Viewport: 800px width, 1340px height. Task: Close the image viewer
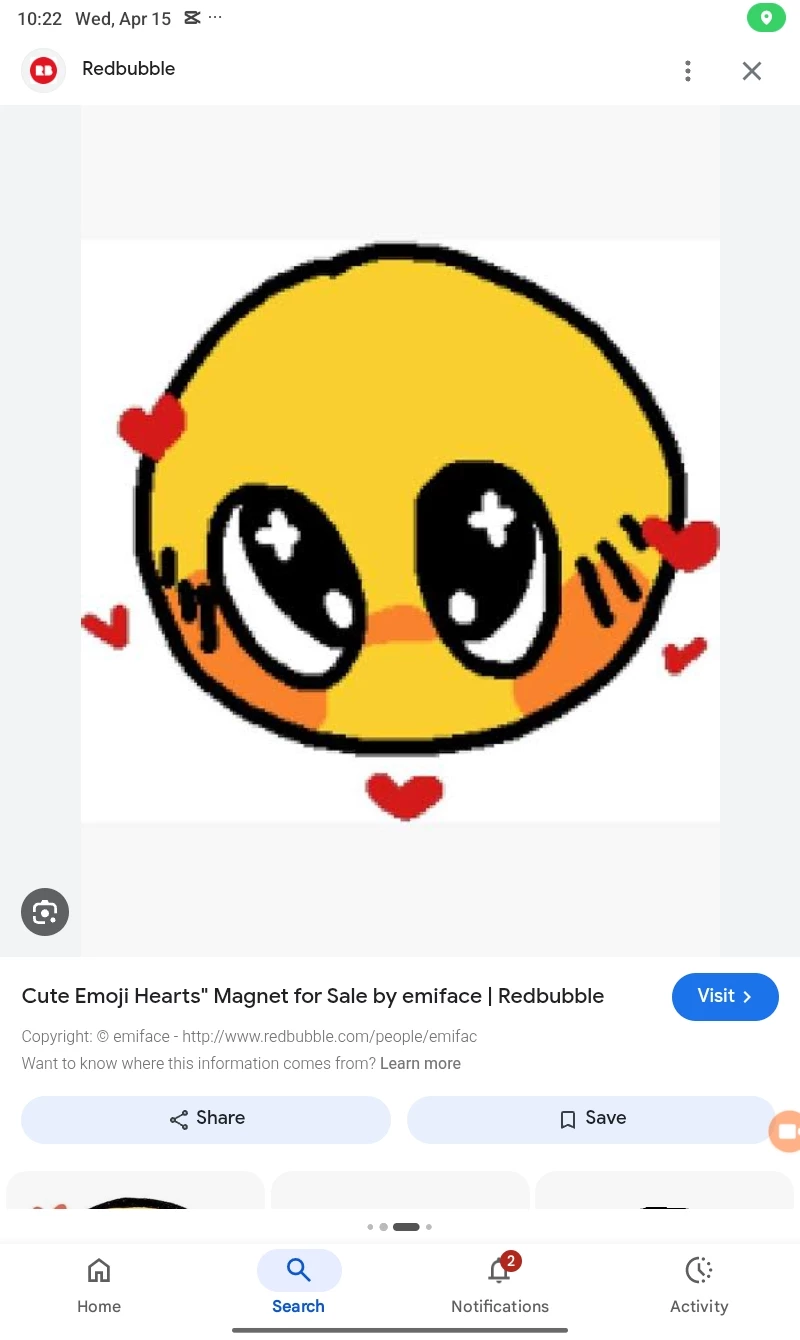click(x=752, y=70)
